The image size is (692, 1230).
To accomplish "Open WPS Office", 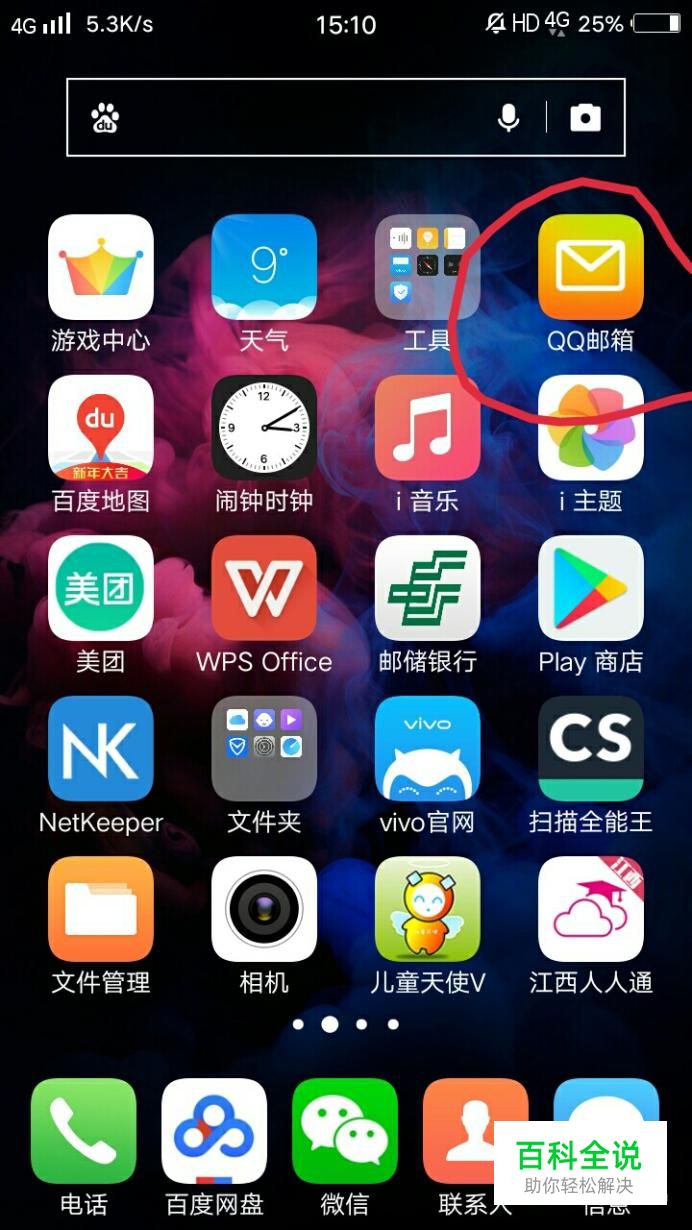I will coord(264,588).
